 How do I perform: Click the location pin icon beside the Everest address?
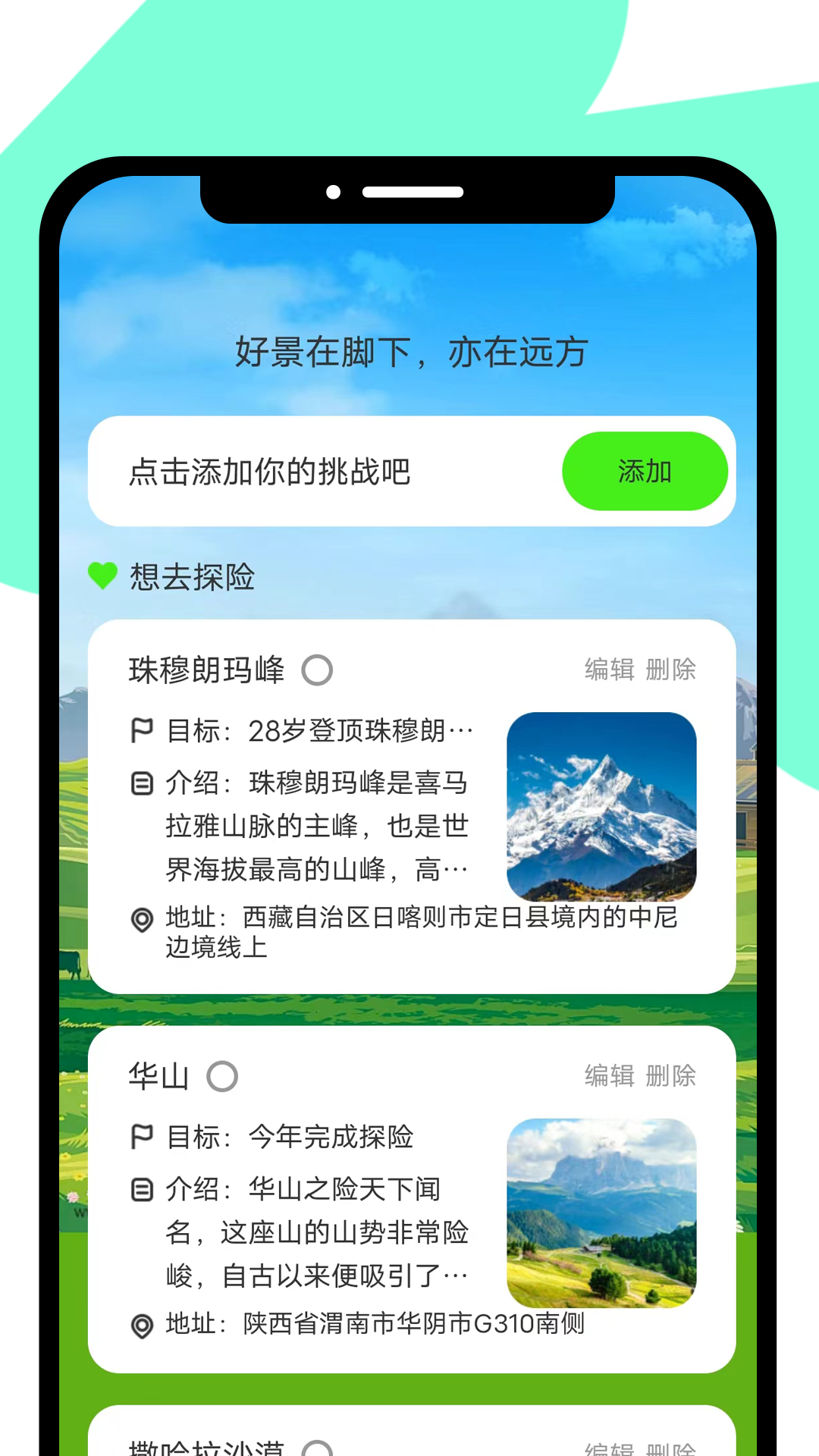point(141,918)
